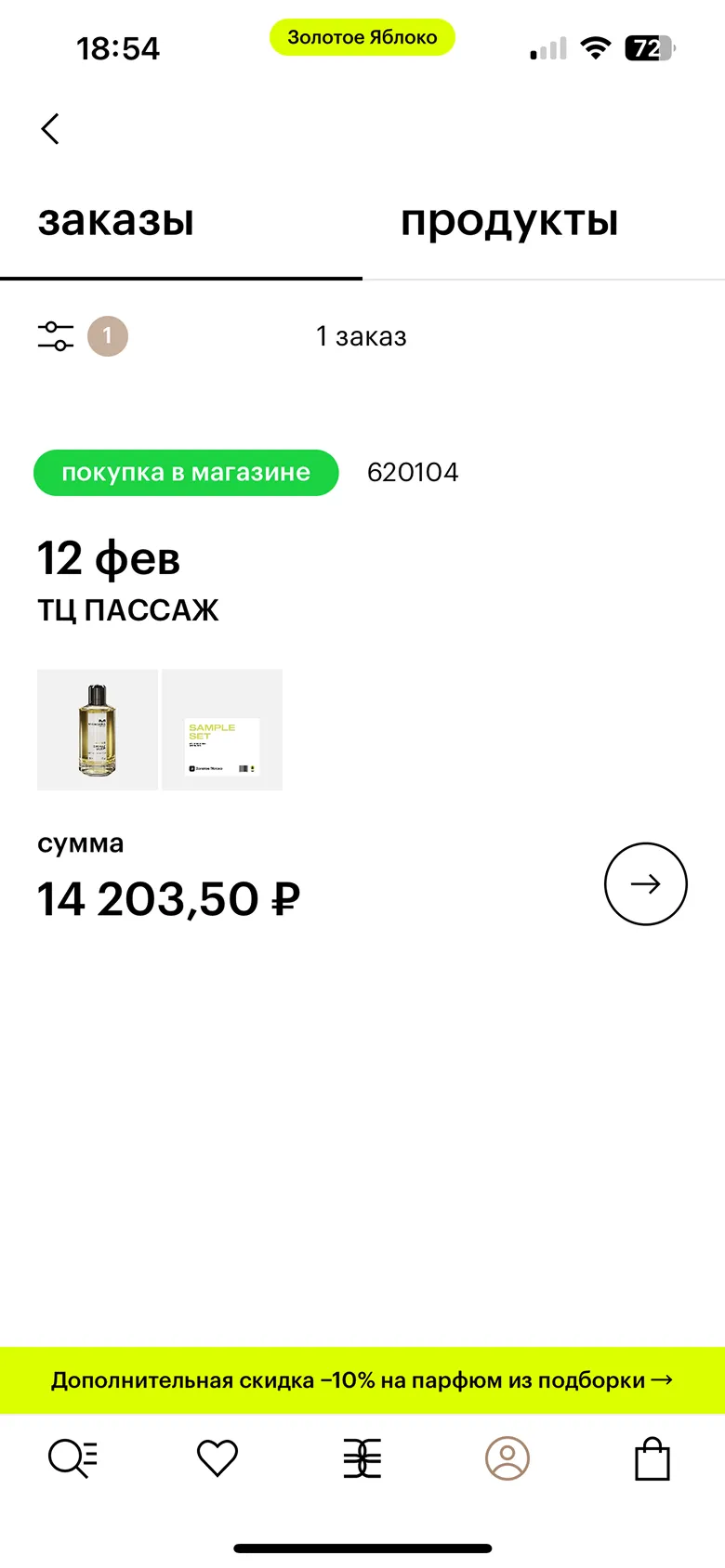Tap the Золотое Яблоко pill at top

tap(362, 37)
